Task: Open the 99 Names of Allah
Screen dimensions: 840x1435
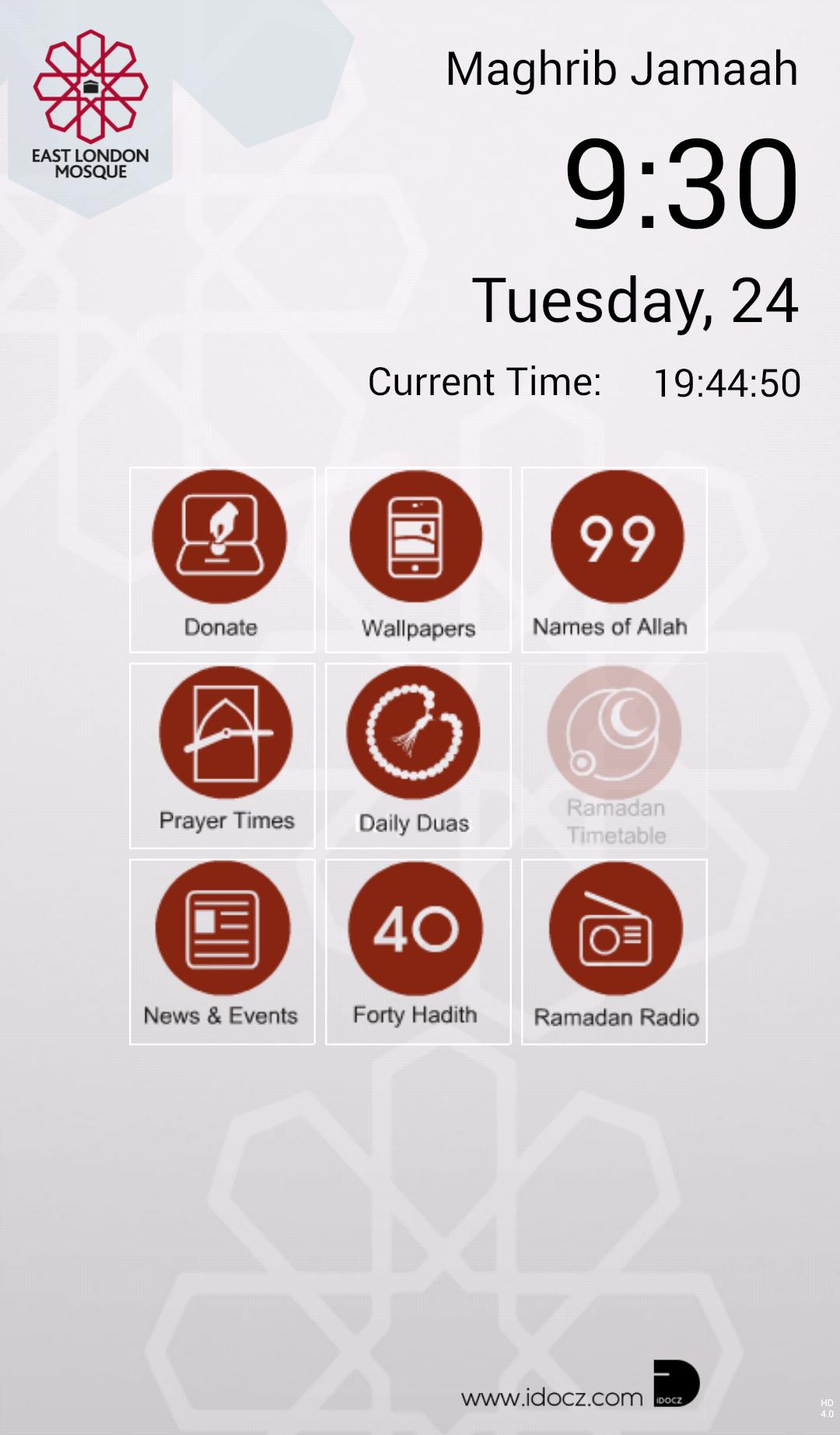Action: click(614, 537)
